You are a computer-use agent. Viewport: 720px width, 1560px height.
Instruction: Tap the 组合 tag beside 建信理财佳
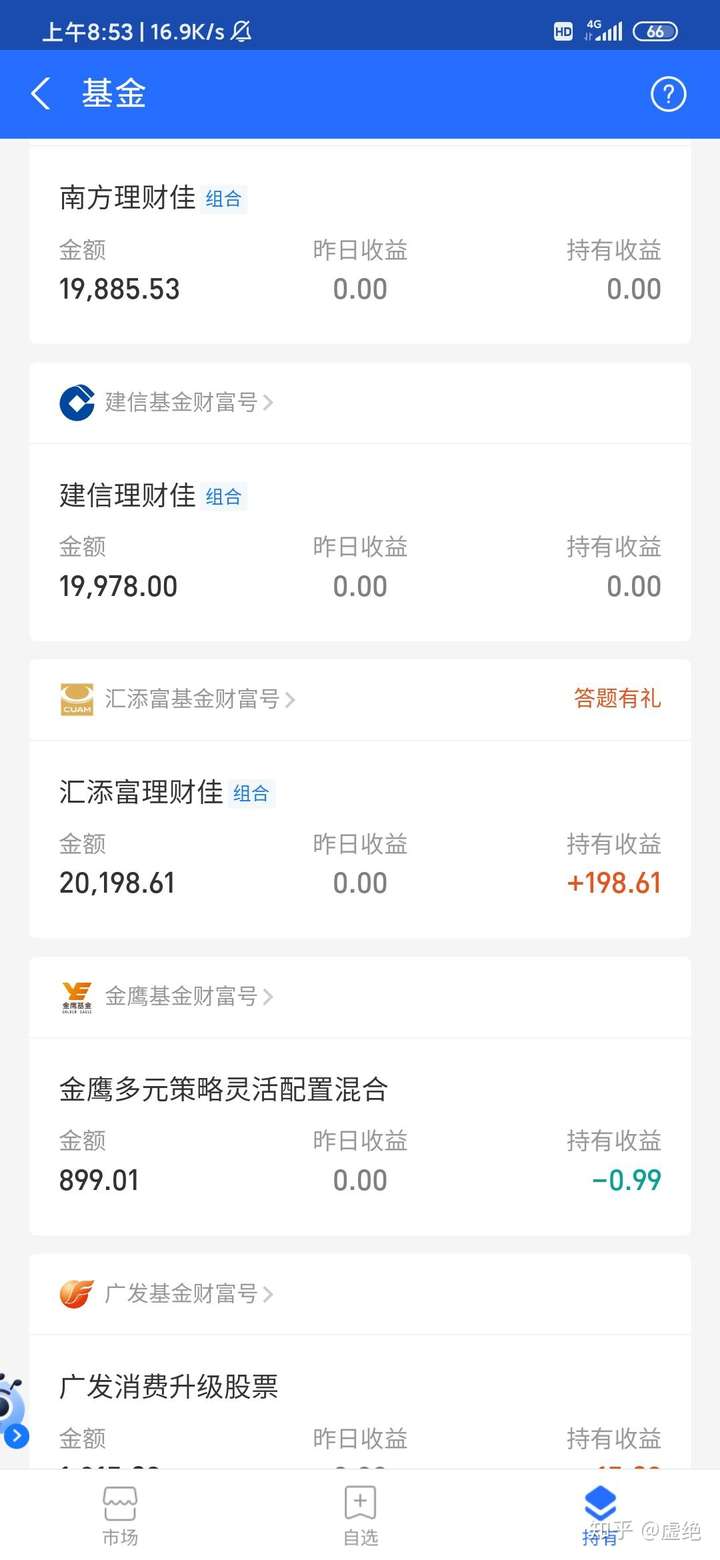[x=222, y=496]
